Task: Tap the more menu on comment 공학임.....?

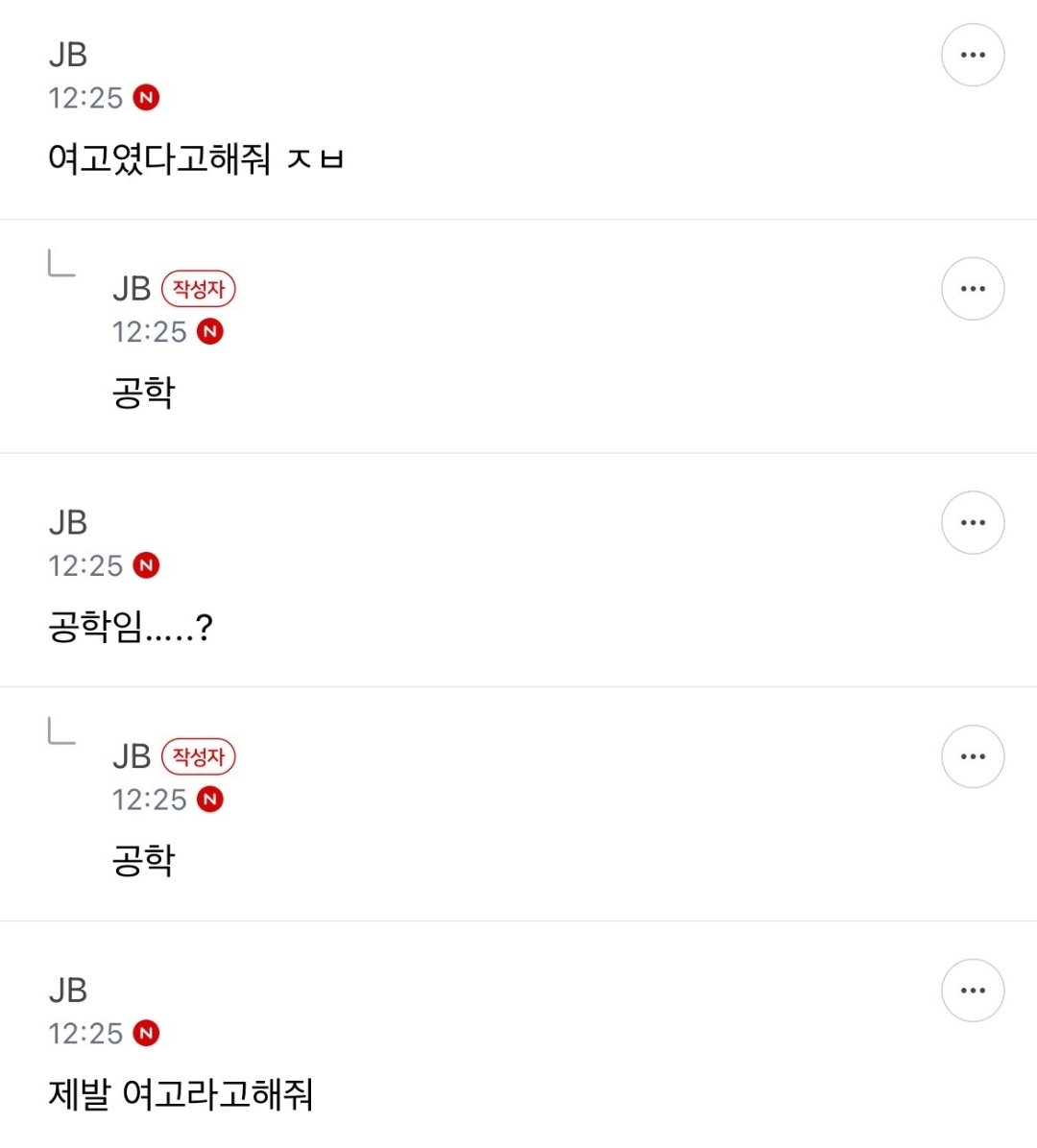Action: [973, 523]
